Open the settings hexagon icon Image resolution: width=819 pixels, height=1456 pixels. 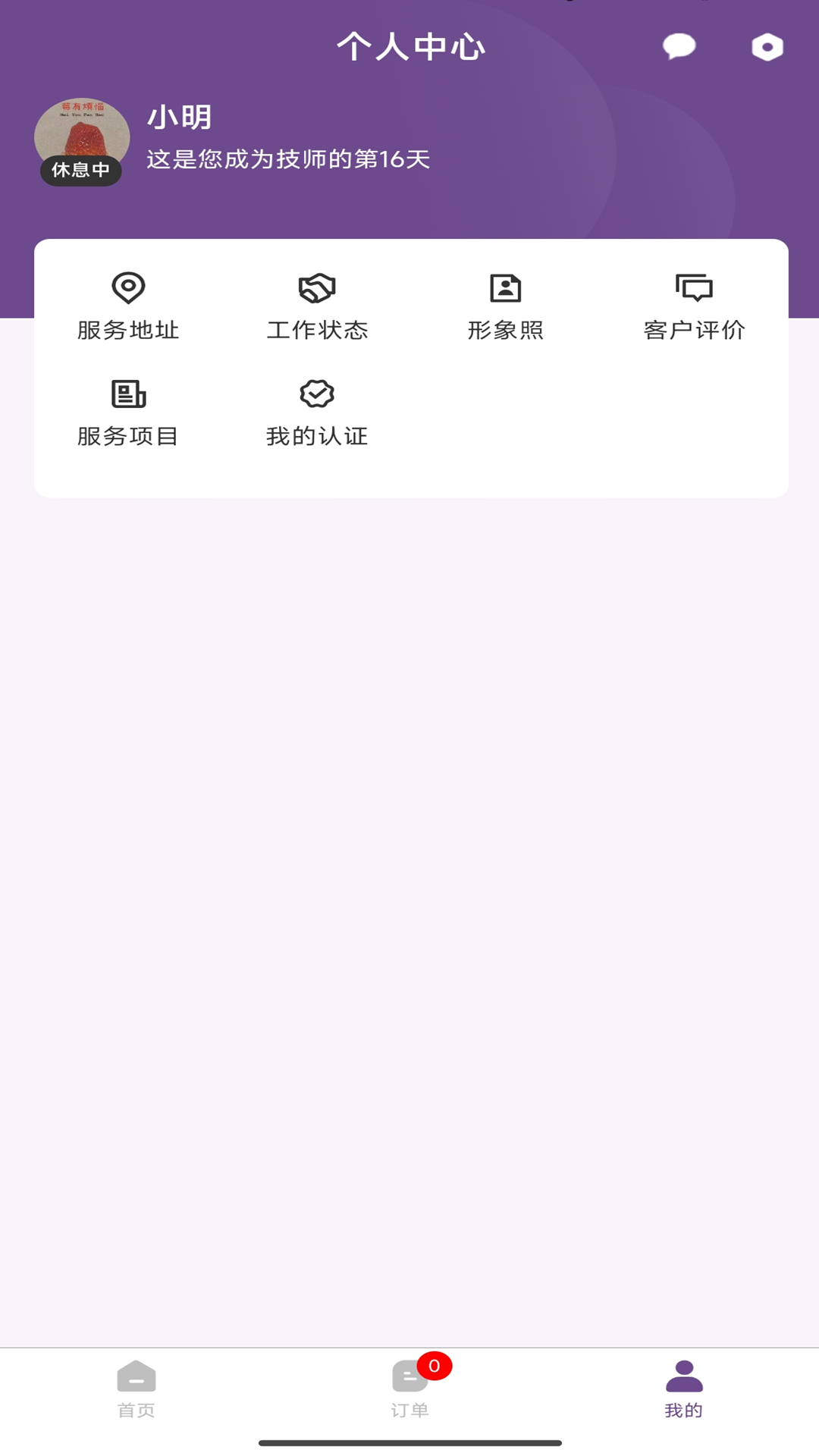(767, 47)
